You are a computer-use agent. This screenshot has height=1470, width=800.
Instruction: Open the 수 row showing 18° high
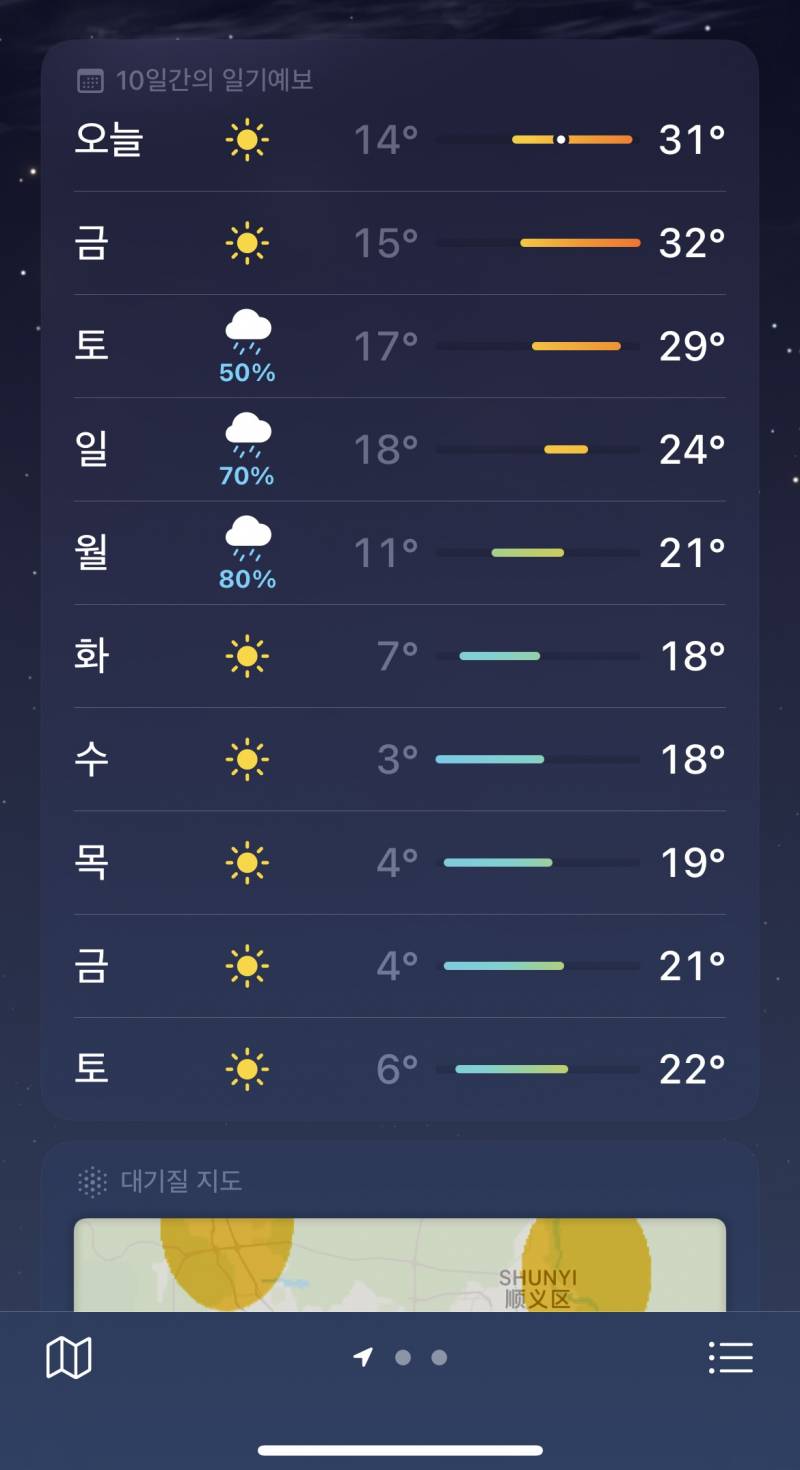pos(400,759)
